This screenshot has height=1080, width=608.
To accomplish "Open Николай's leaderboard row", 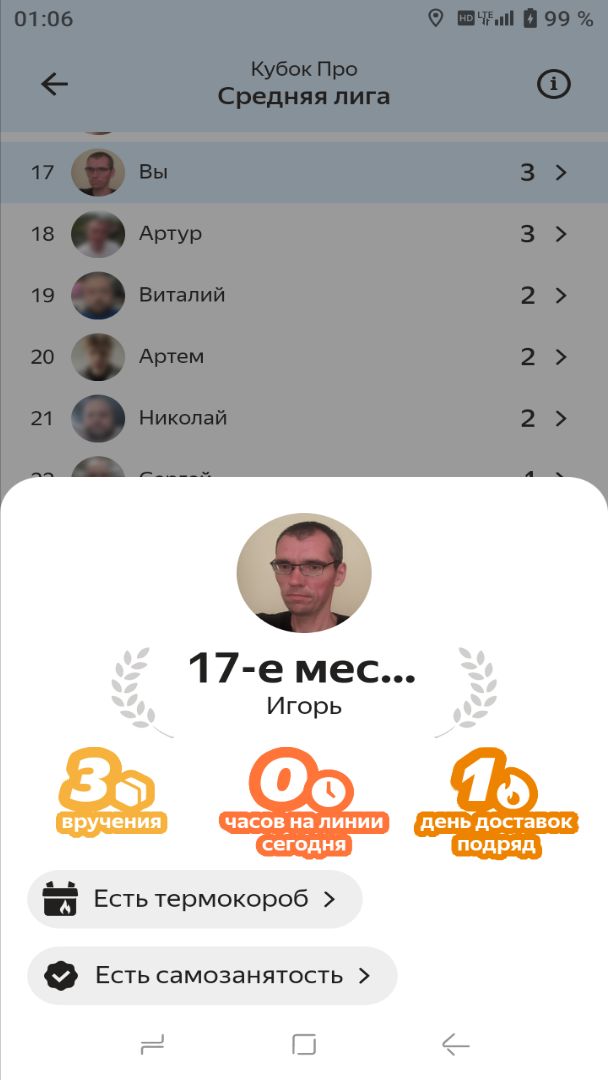I will point(304,418).
